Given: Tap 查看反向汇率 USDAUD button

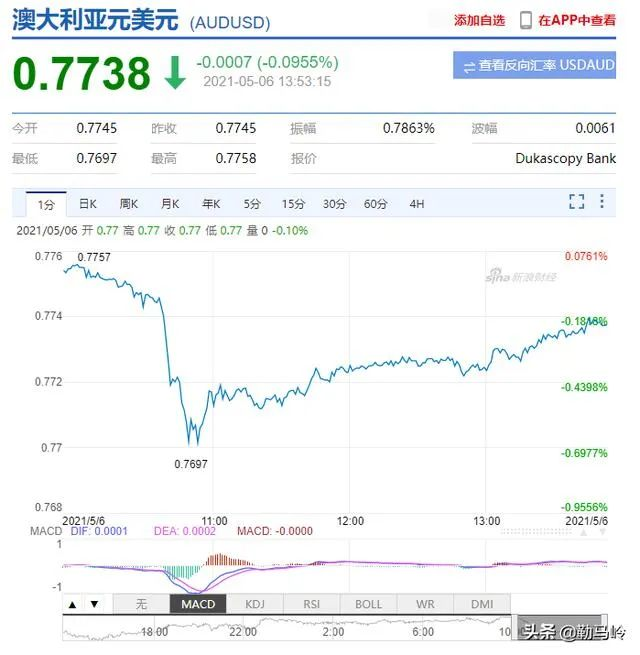Looking at the screenshot, I should (537, 66).
